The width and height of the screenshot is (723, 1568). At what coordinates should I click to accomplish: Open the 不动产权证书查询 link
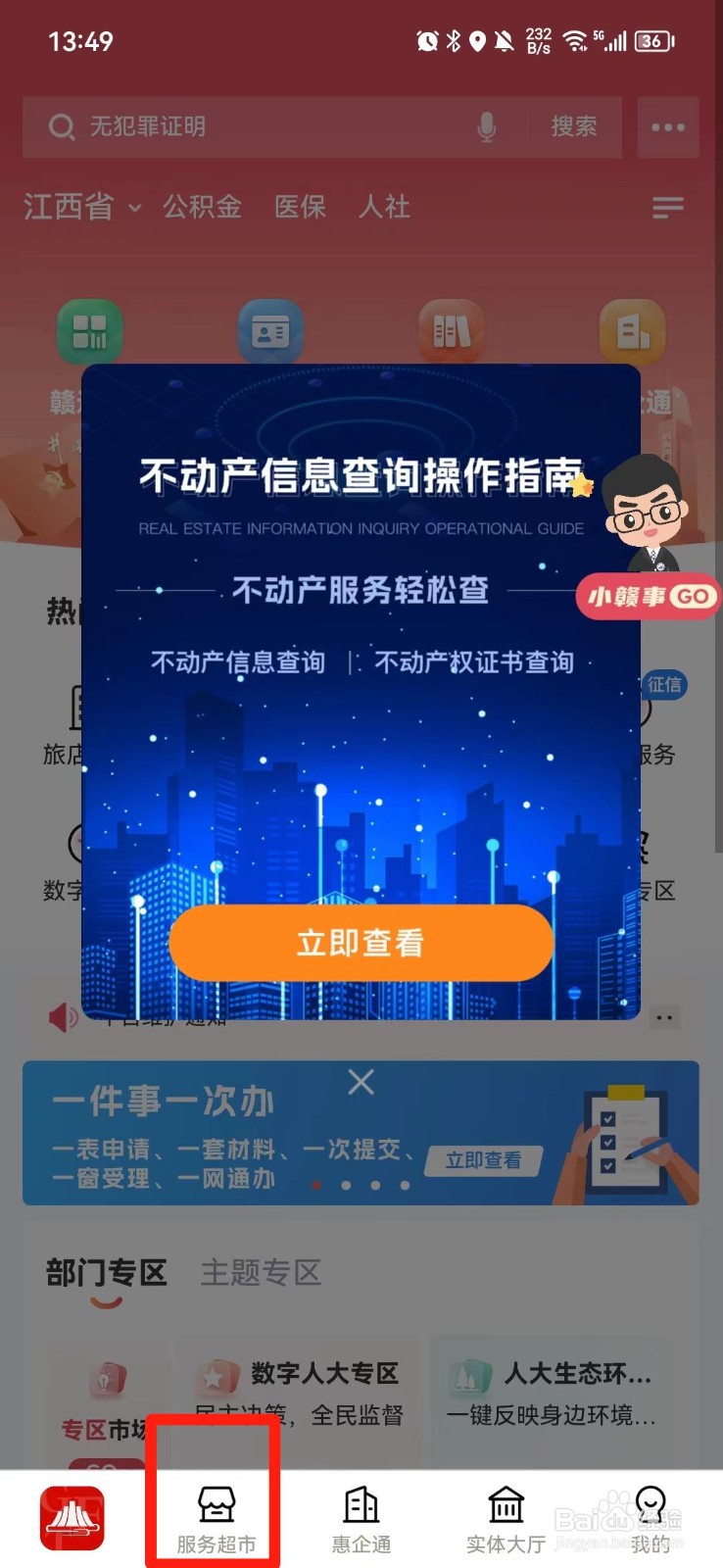473,662
